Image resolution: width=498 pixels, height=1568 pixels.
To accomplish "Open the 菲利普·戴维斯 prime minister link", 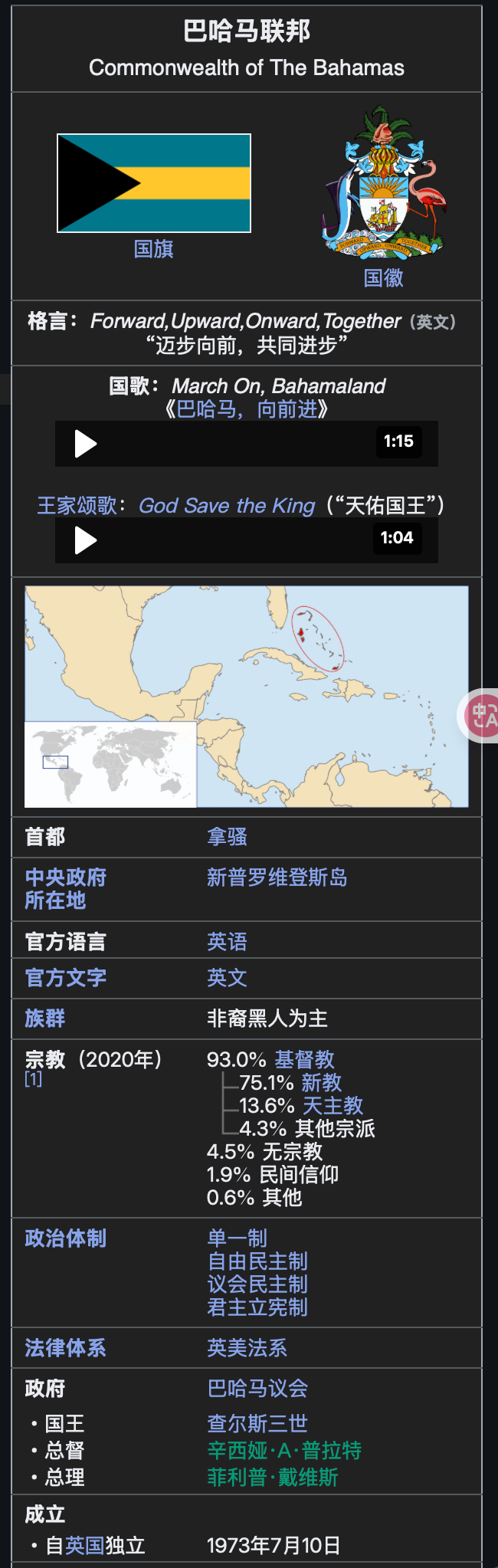I will pos(272,1478).
